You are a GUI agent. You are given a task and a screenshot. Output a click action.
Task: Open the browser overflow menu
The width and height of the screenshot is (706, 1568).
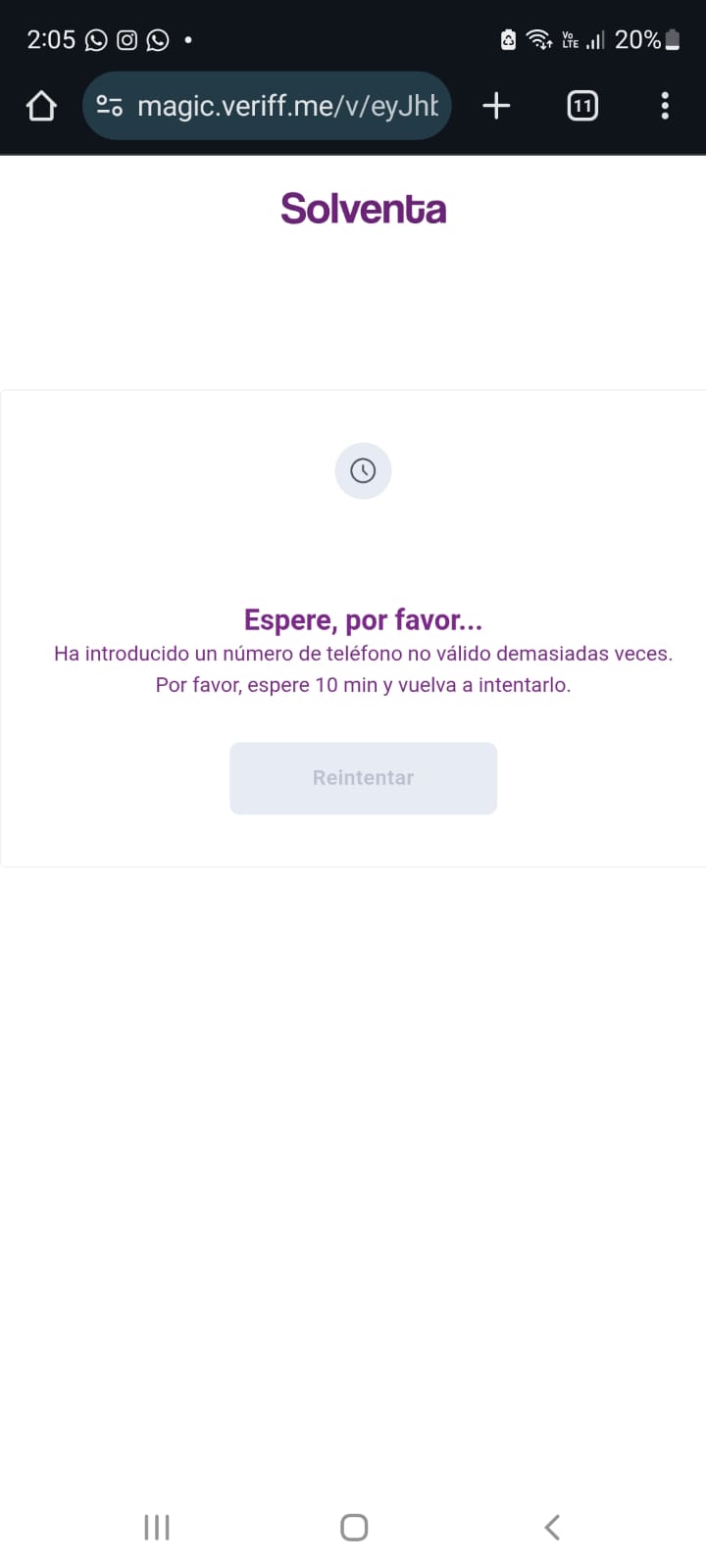click(665, 106)
